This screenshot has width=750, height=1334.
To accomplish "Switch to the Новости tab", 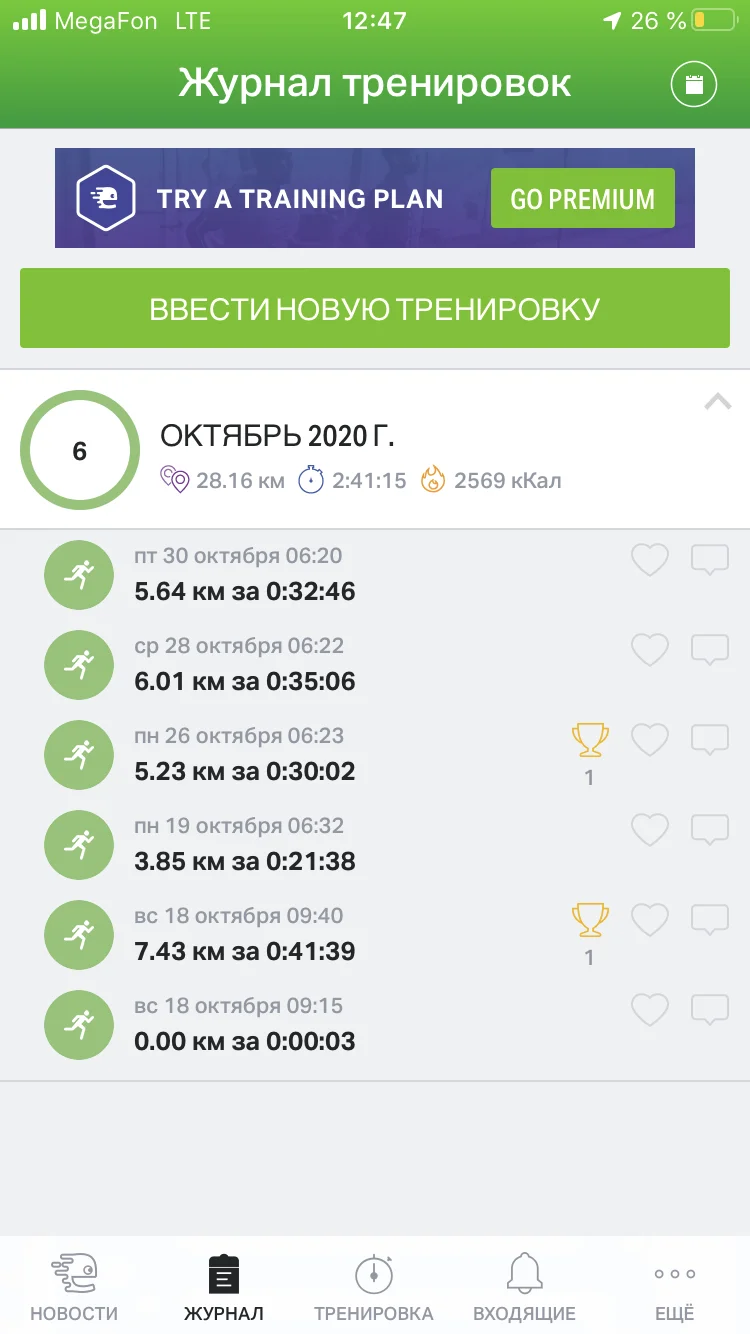I will [x=74, y=1288].
